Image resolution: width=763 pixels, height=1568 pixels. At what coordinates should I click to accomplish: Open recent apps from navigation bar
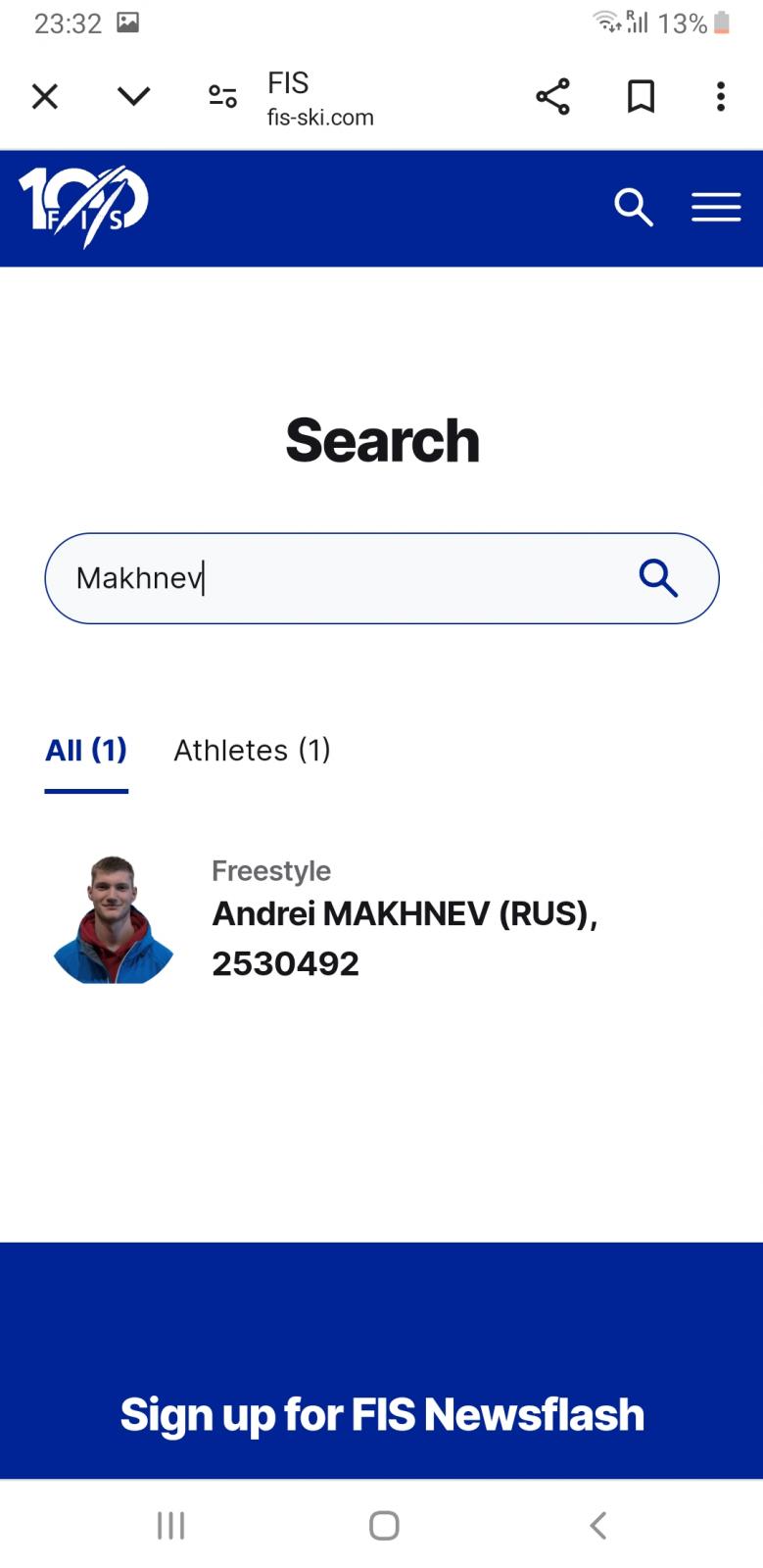170,1525
